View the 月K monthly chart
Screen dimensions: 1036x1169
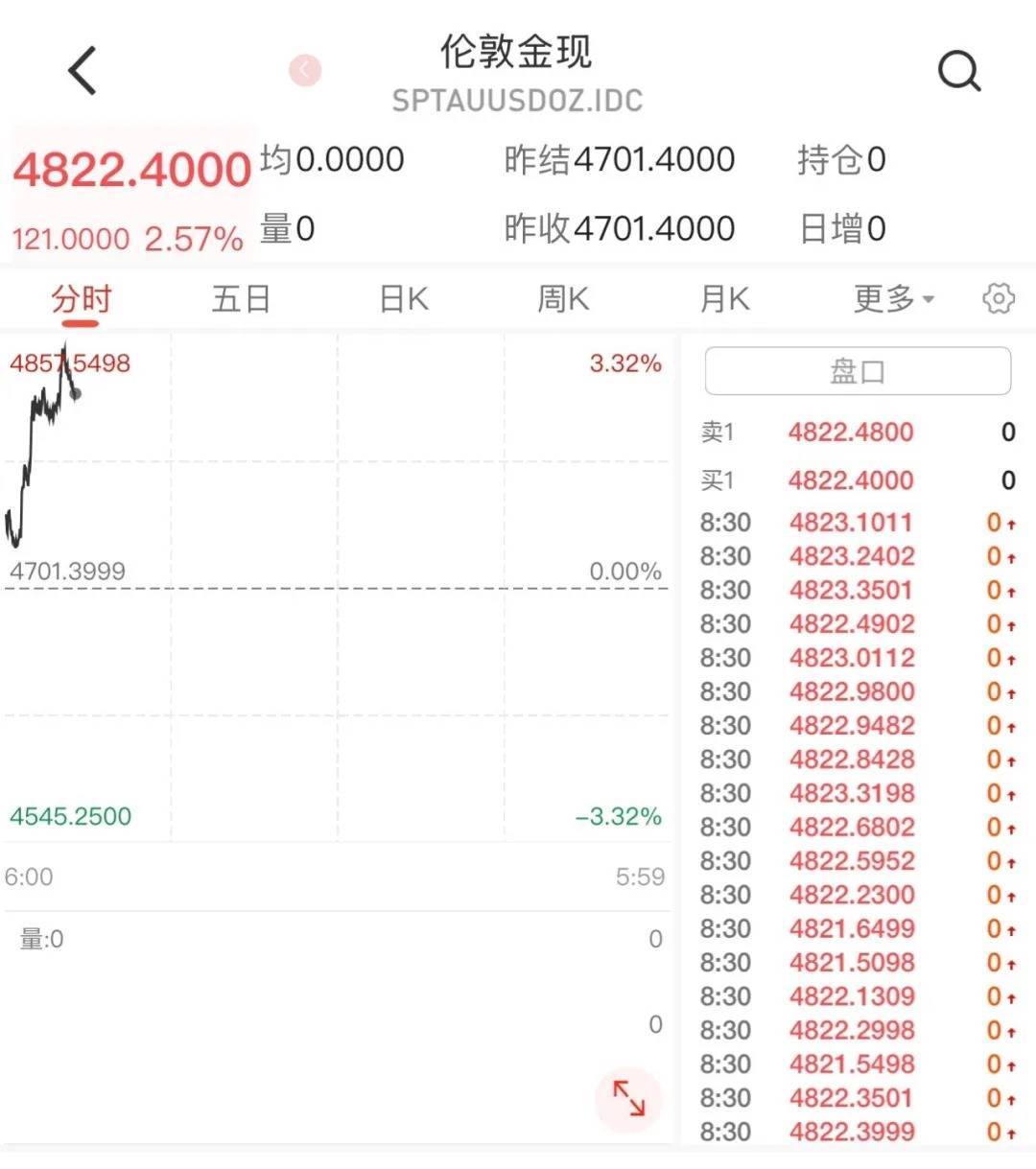724,299
